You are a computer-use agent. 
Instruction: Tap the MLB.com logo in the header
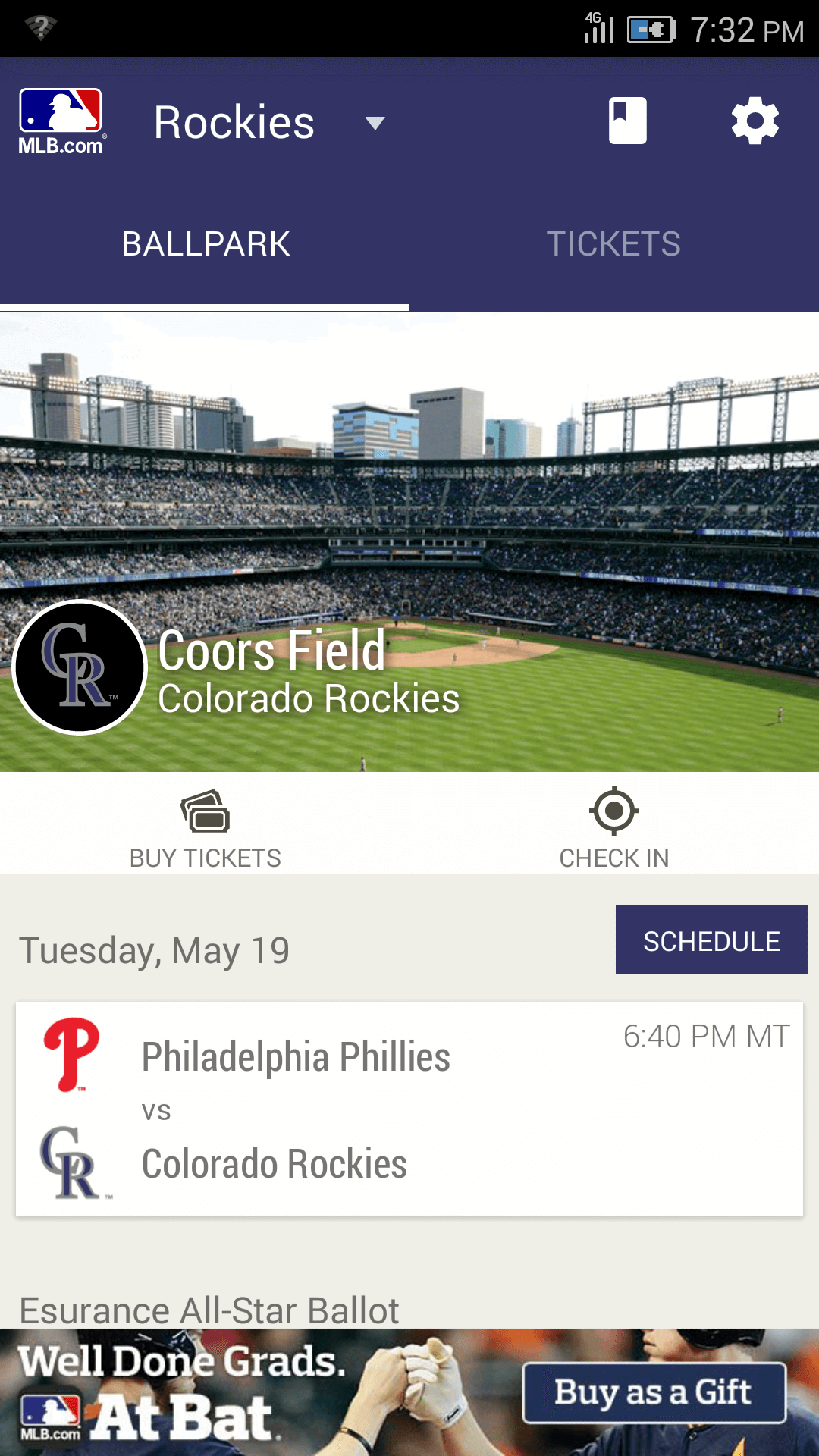pyautogui.click(x=61, y=122)
